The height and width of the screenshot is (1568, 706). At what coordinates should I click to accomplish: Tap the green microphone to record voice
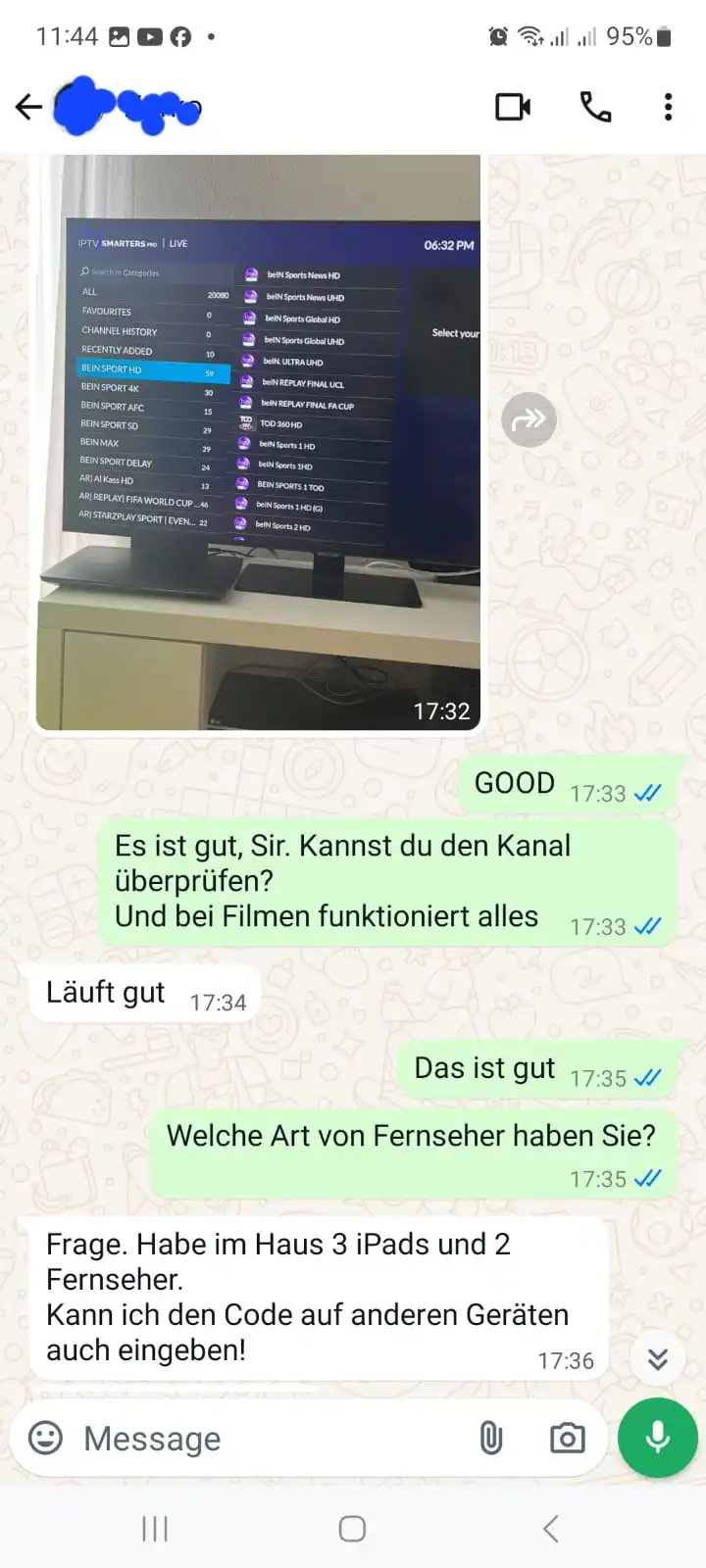[x=656, y=1438]
